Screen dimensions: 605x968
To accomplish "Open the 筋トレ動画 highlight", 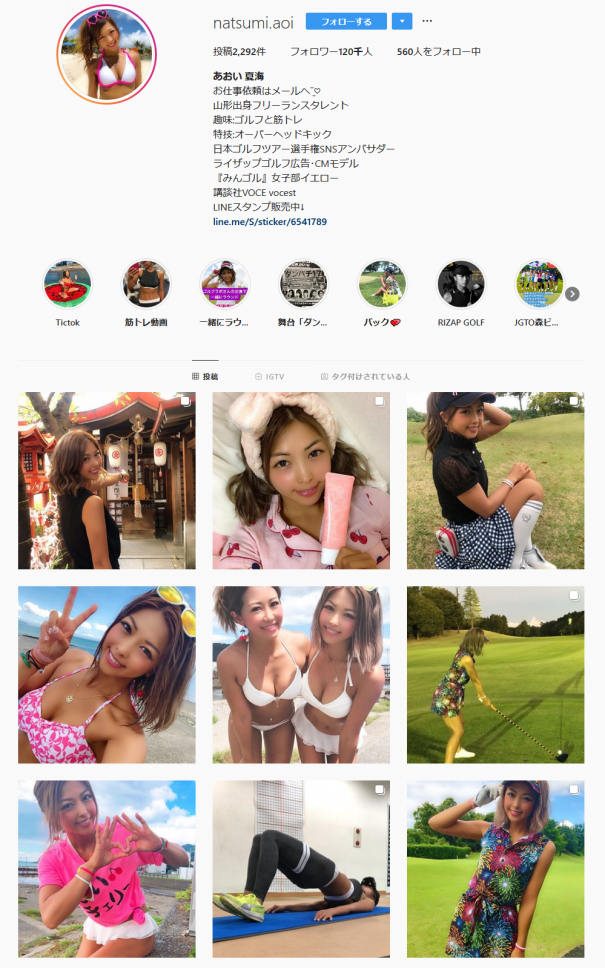I will (x=146, y=285).
